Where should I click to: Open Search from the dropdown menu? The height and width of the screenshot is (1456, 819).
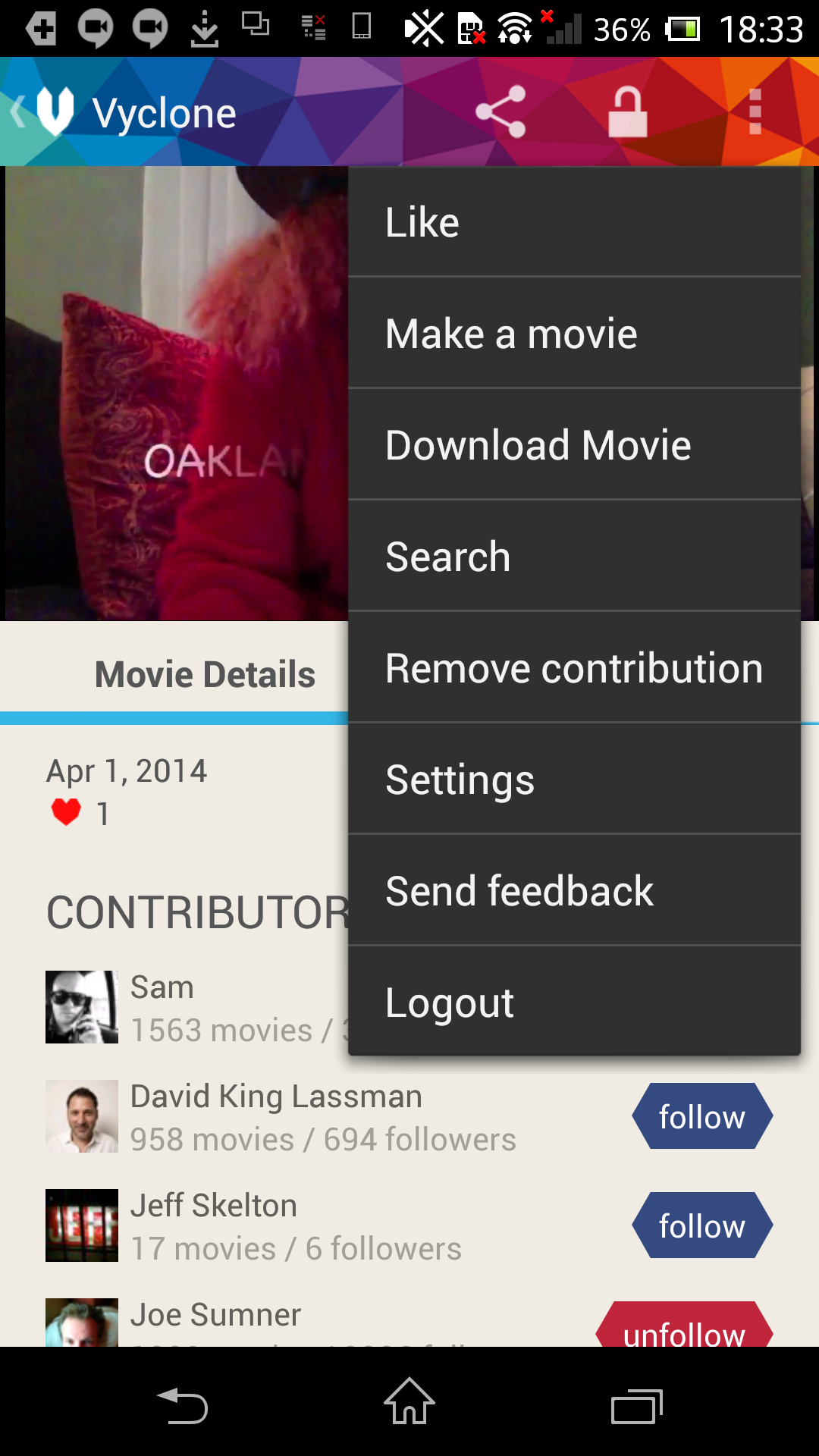click(x=574, y=557)
